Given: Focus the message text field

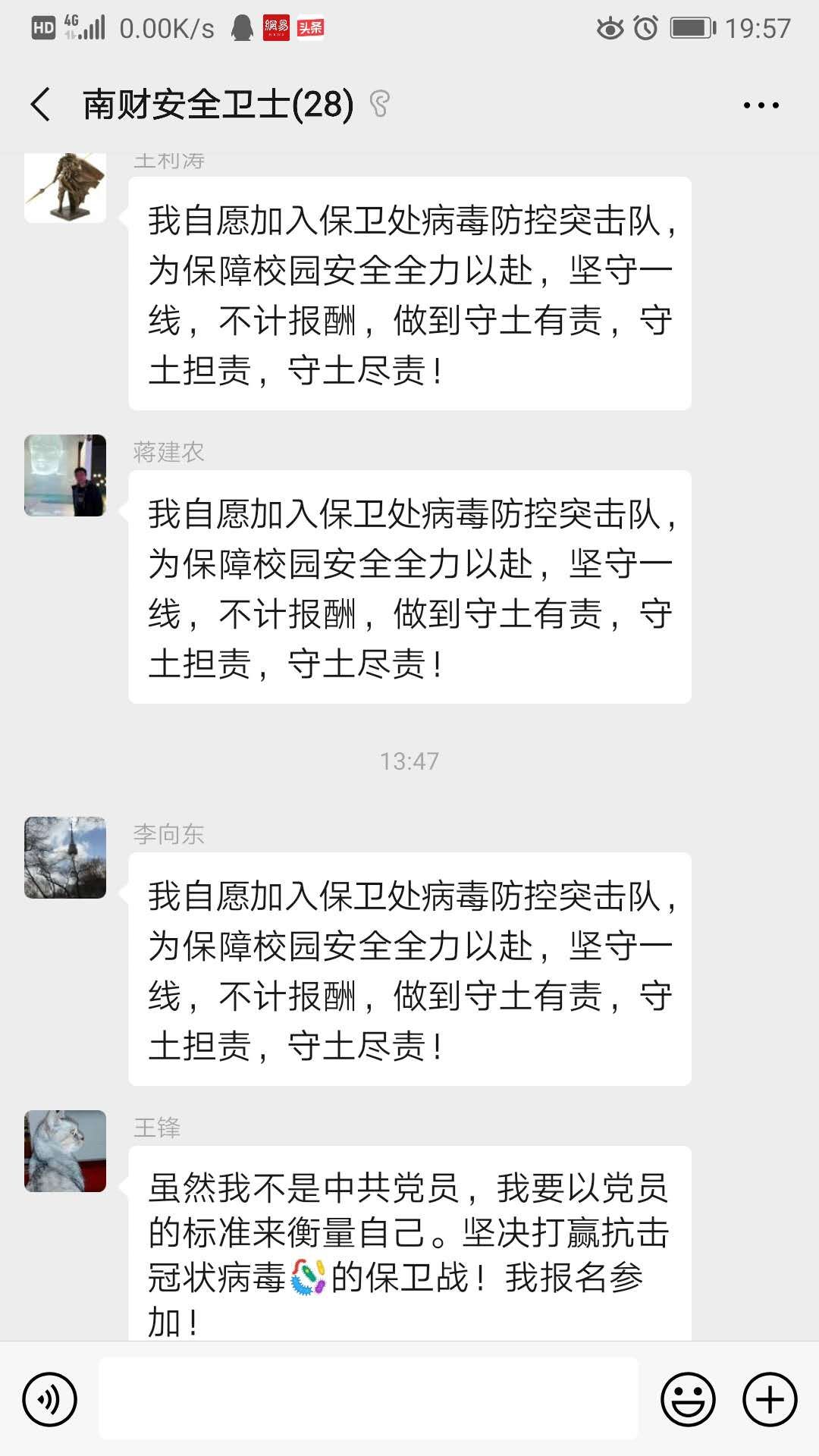Looking at the screenshot, I should coord(369,1399).
